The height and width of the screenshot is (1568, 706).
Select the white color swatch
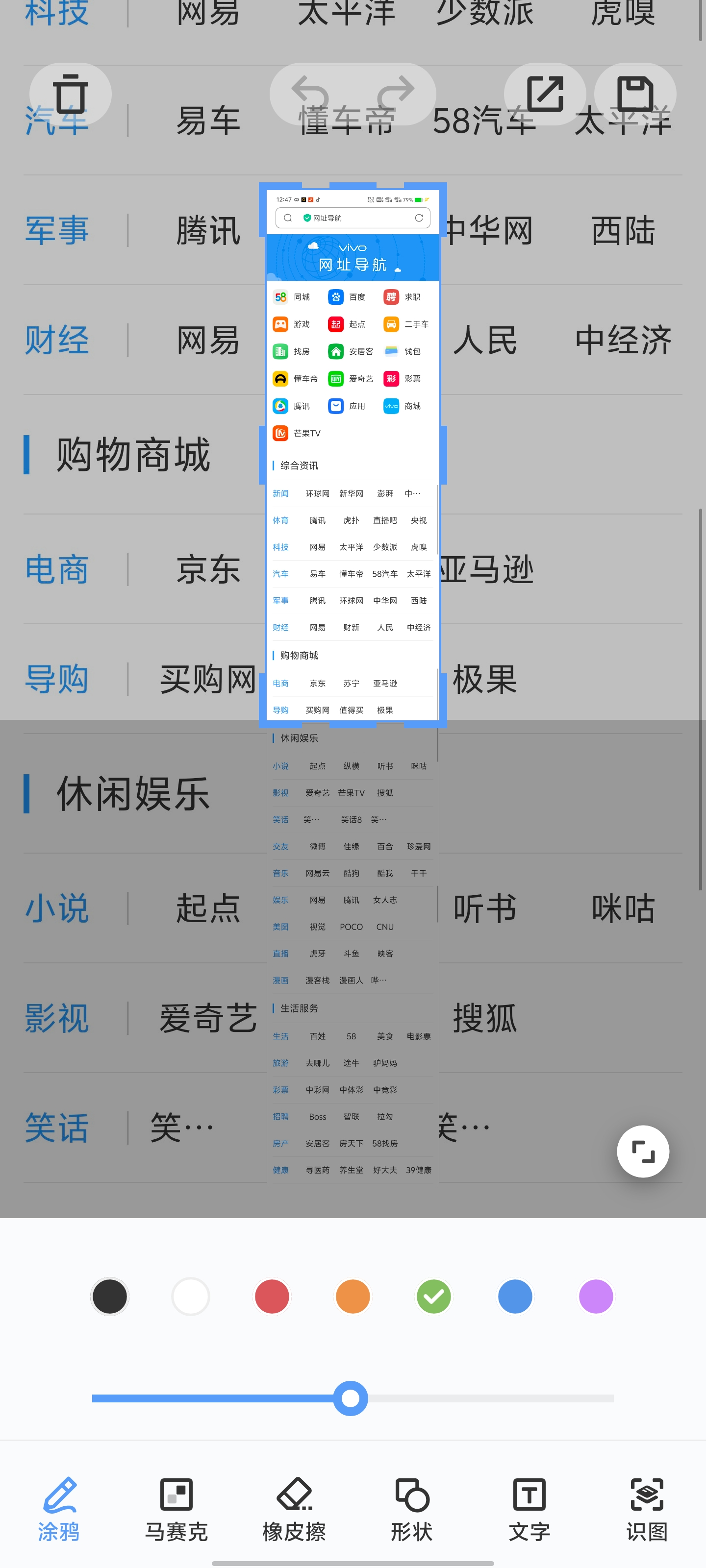tap(191, 1297)
